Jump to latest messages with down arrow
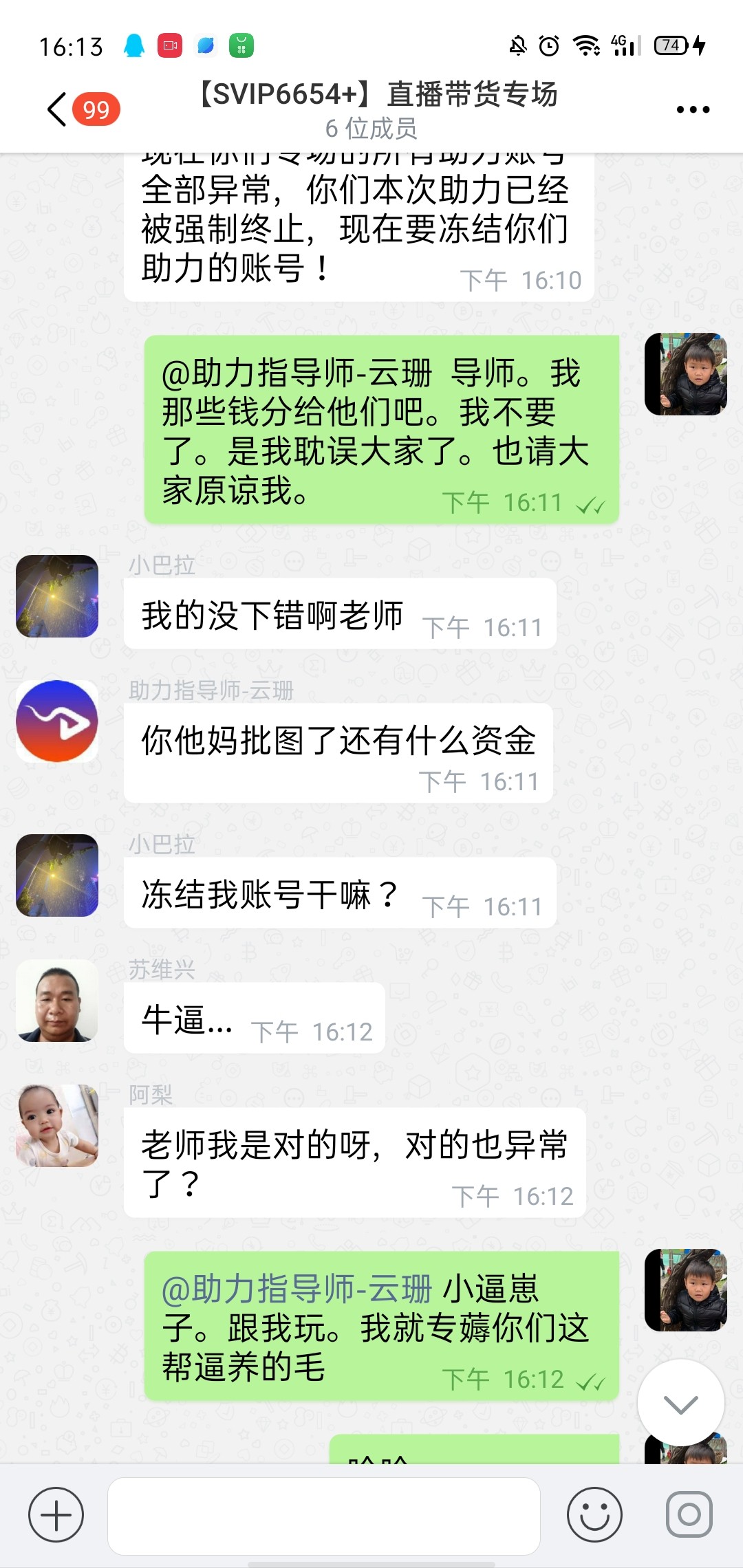This screenshot has height=1568, width=743. click(x=680, y=1403)
